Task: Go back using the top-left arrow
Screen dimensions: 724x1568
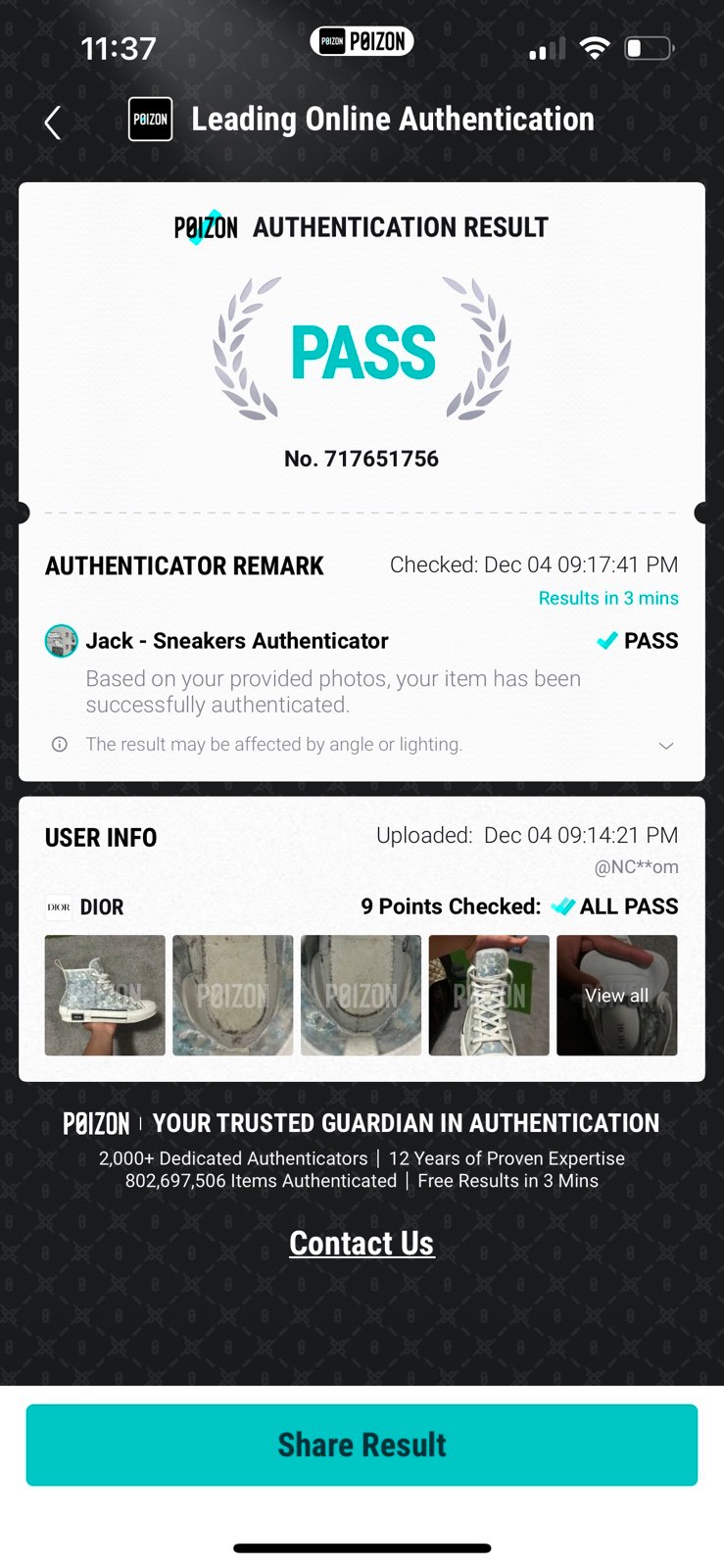Action: tap(53, 122)
